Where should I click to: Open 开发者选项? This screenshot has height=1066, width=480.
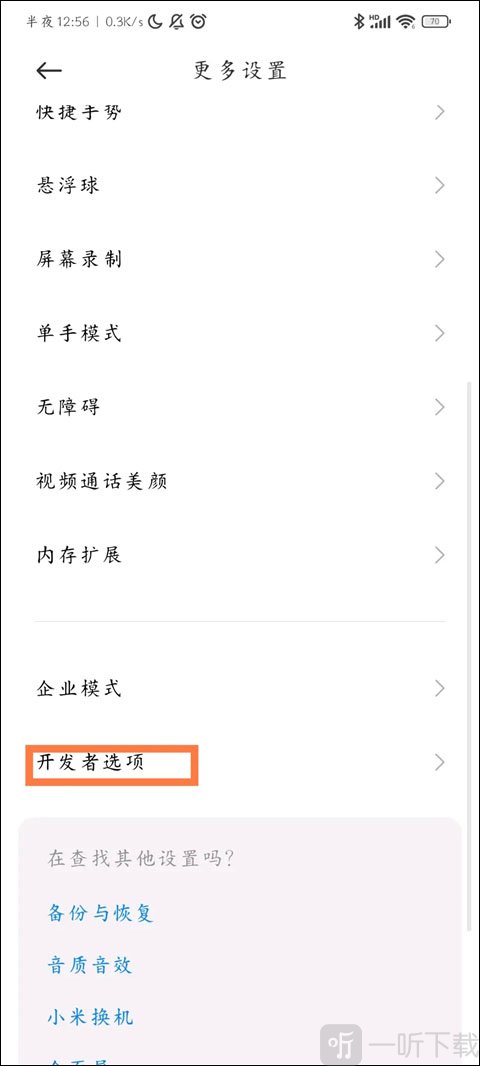(x=240, y=763)
